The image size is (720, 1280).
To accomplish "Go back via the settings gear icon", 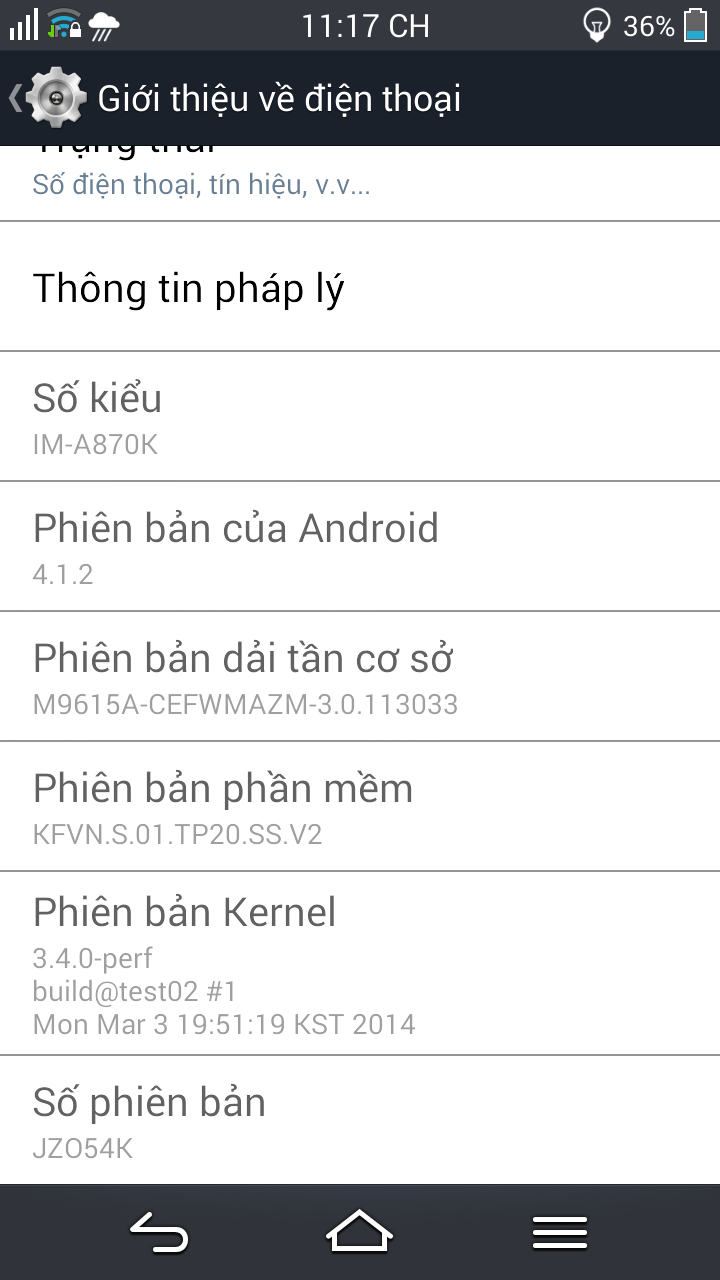I will 56,98.
